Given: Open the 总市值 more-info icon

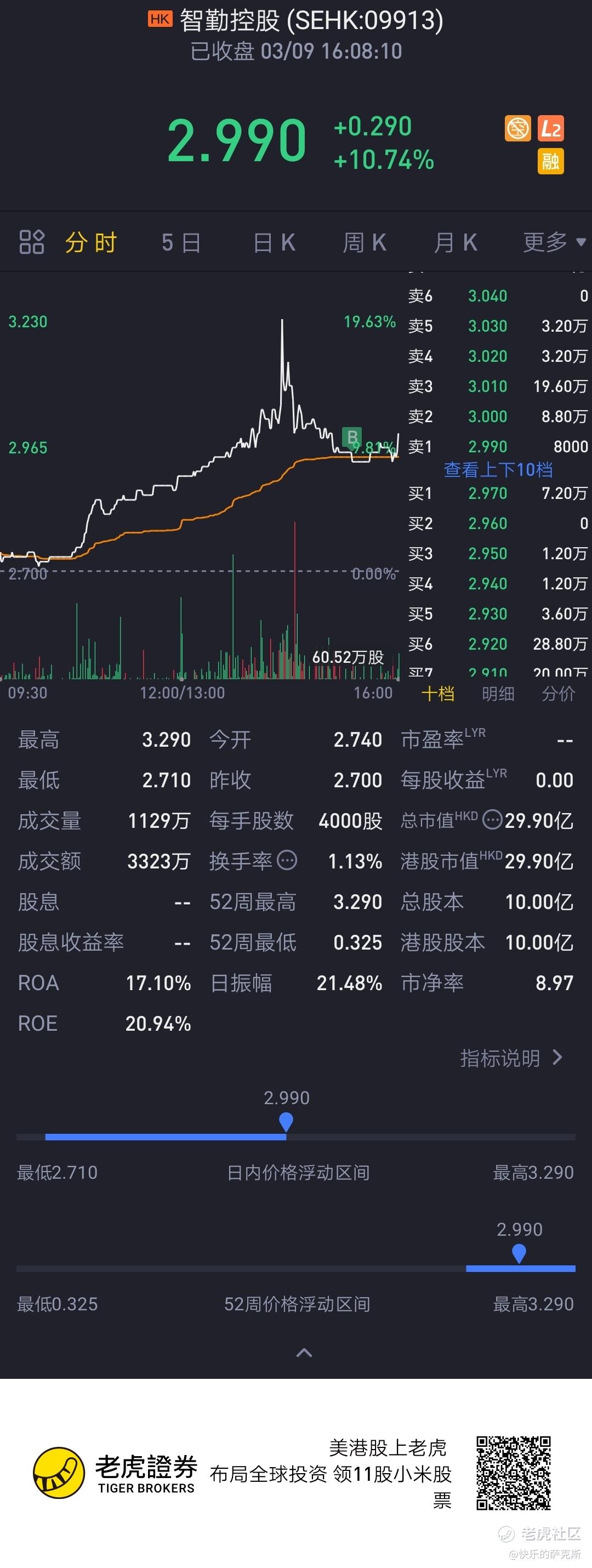Looking at the screenshot, I should coord(492,820).
